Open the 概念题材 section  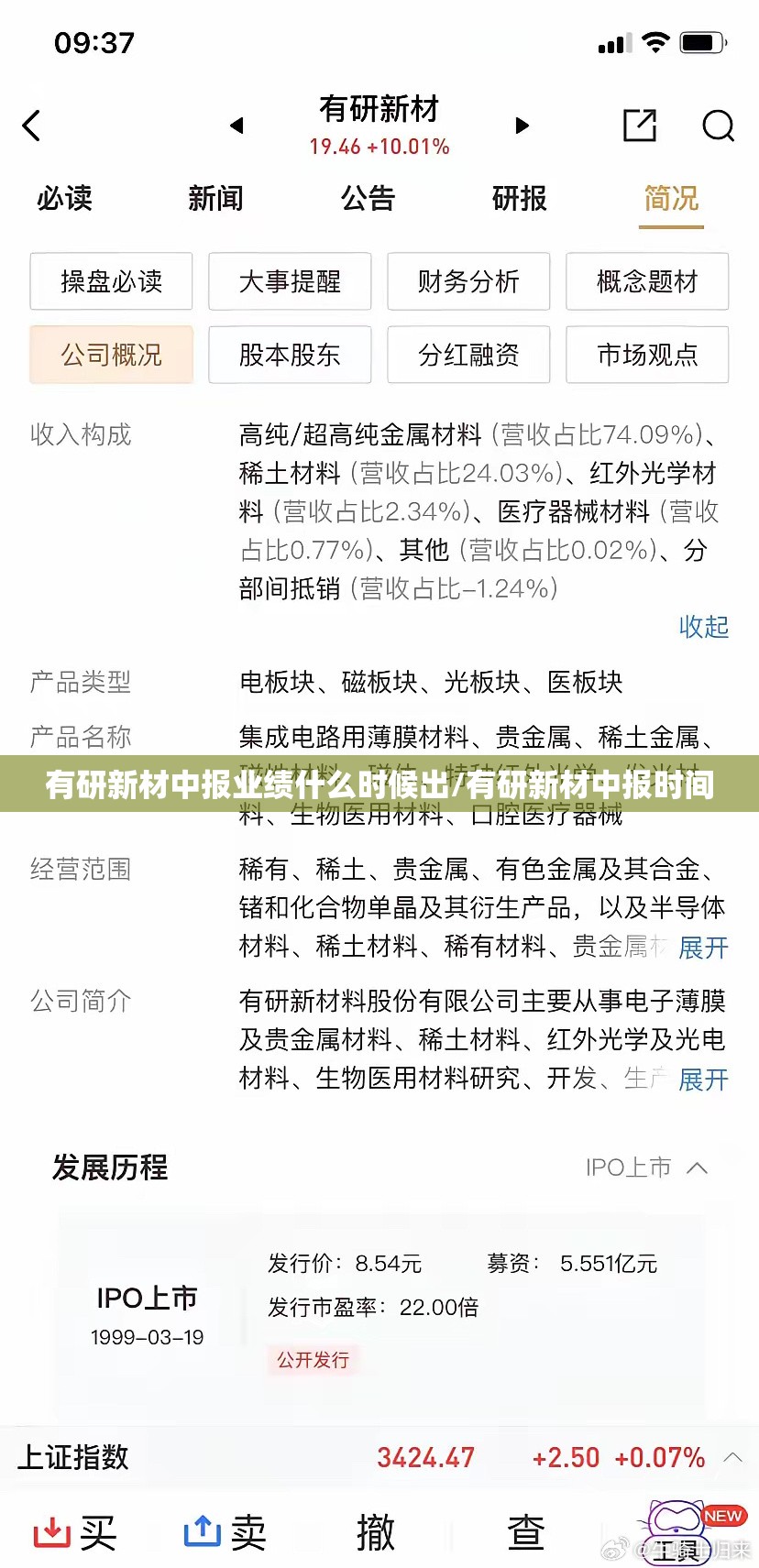pos(647,281)
